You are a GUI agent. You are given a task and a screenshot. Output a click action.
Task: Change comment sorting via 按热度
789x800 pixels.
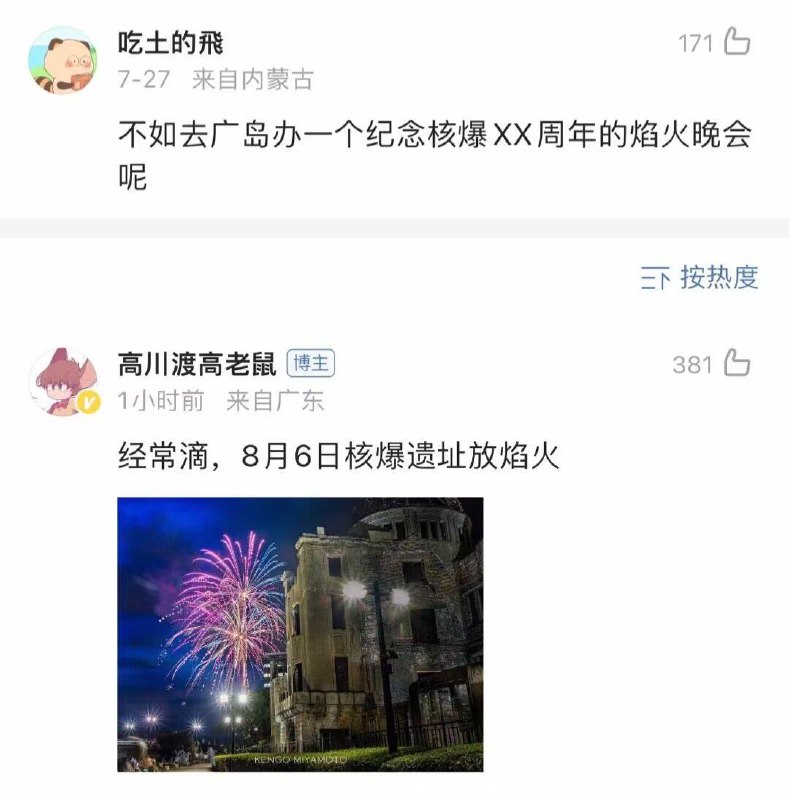[x=700, y=278]
